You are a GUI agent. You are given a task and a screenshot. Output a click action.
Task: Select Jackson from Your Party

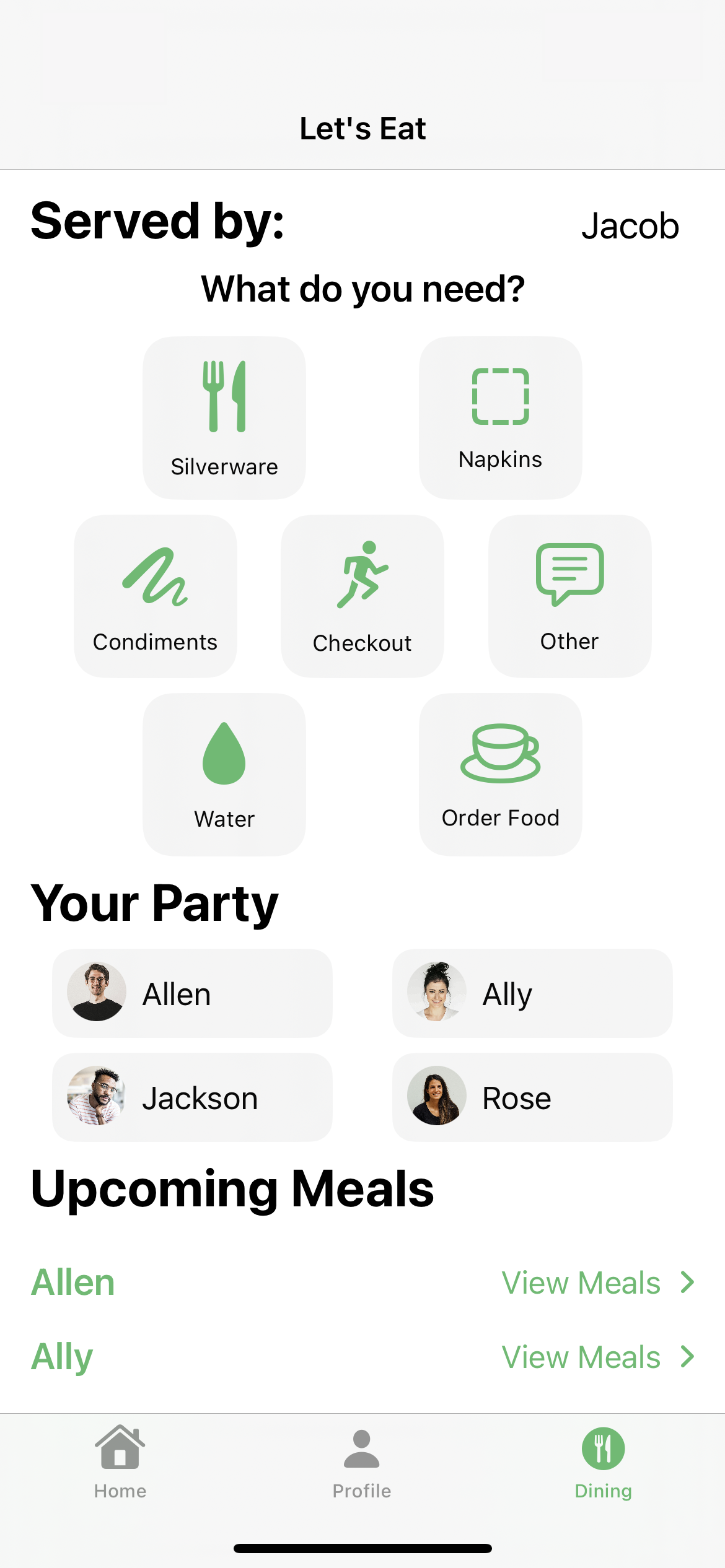[192, 1097]
